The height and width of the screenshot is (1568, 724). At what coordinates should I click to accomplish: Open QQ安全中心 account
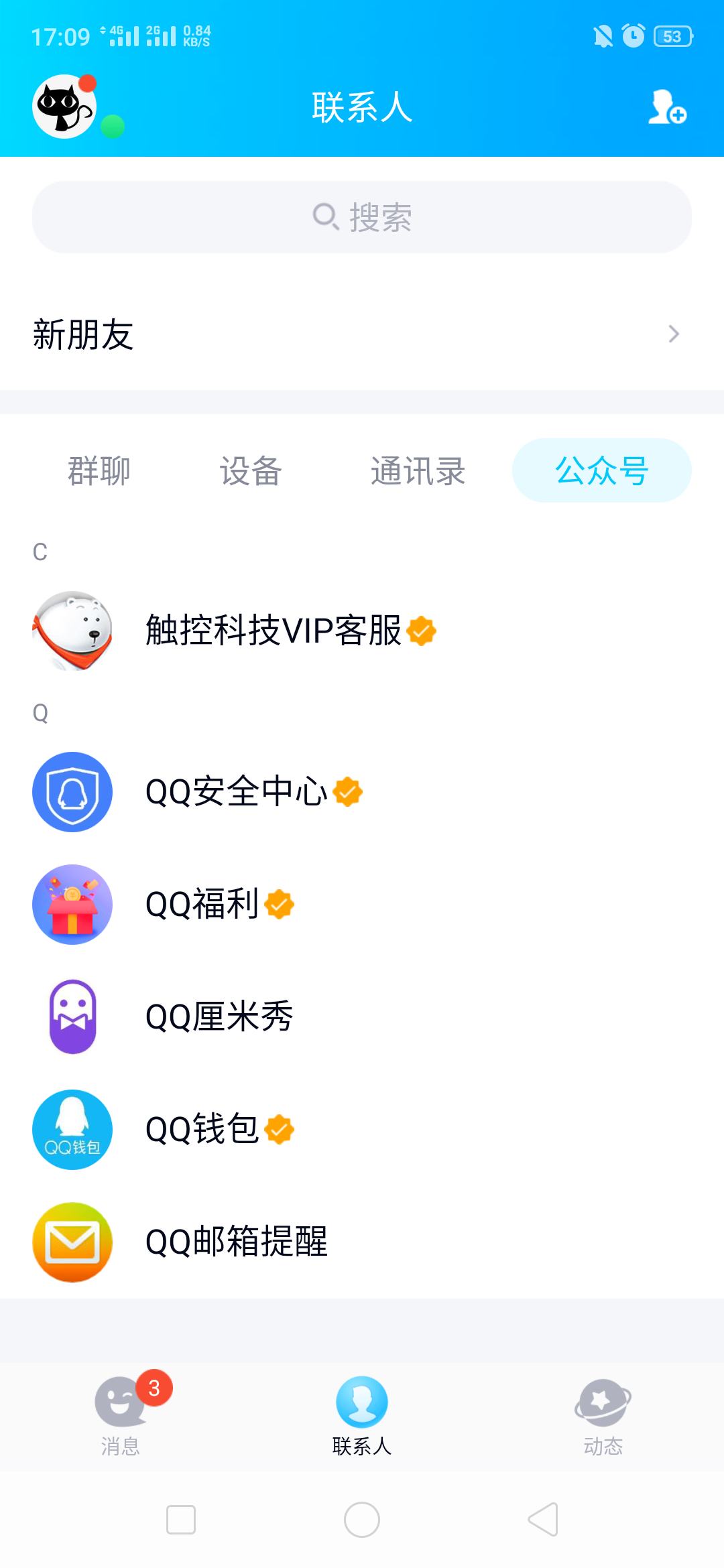(x=362, y=792)
